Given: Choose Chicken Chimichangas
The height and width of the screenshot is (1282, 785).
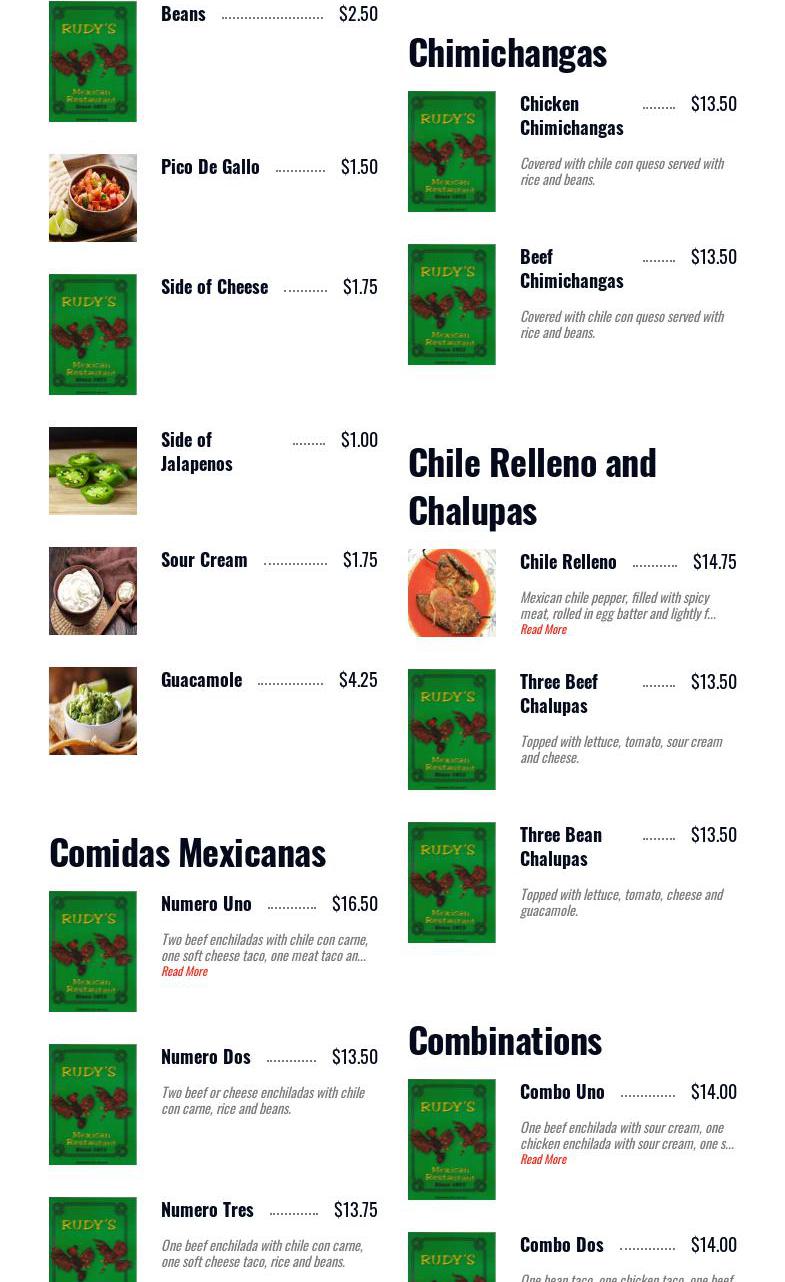Looking at the screenshot, I should (x=571, y=116).
